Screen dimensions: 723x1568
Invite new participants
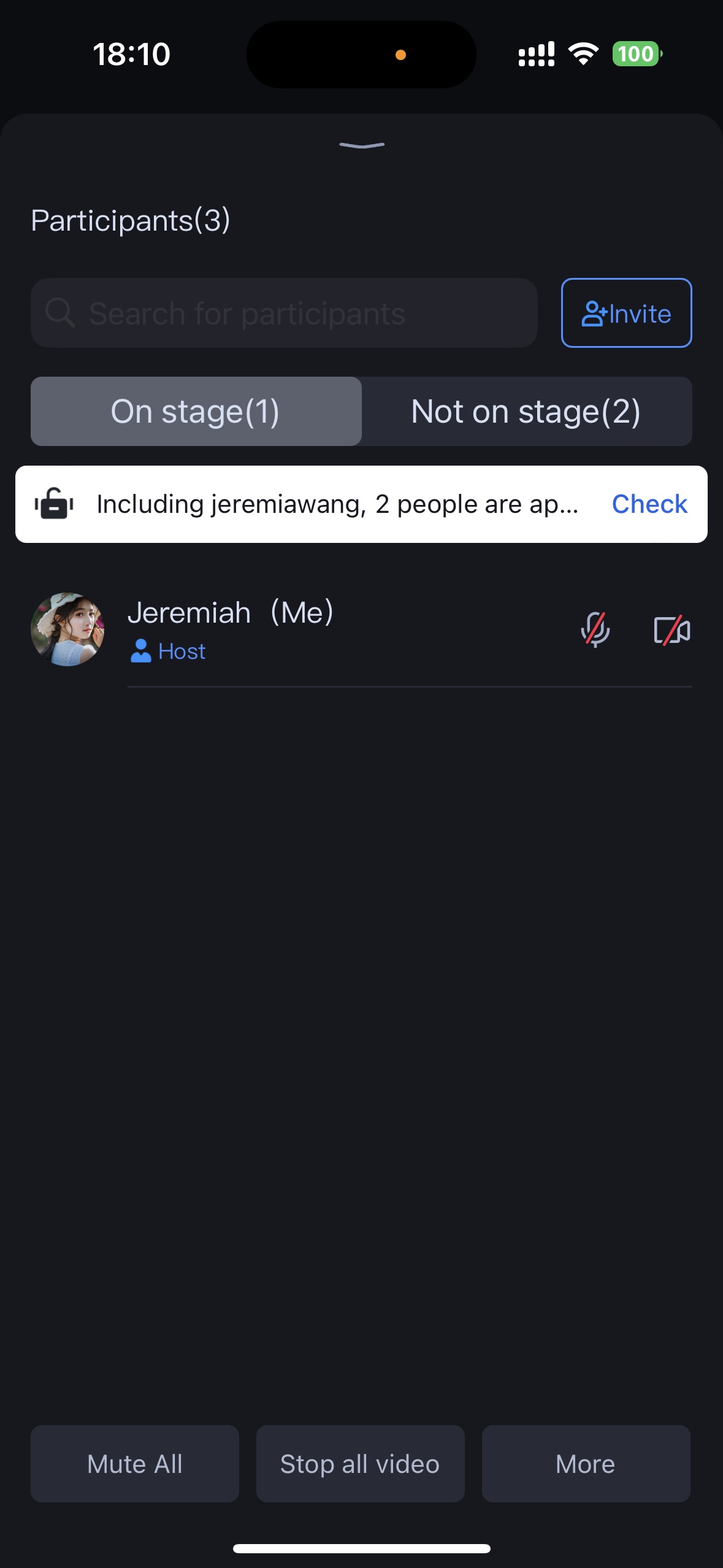[x=626, y=313]
